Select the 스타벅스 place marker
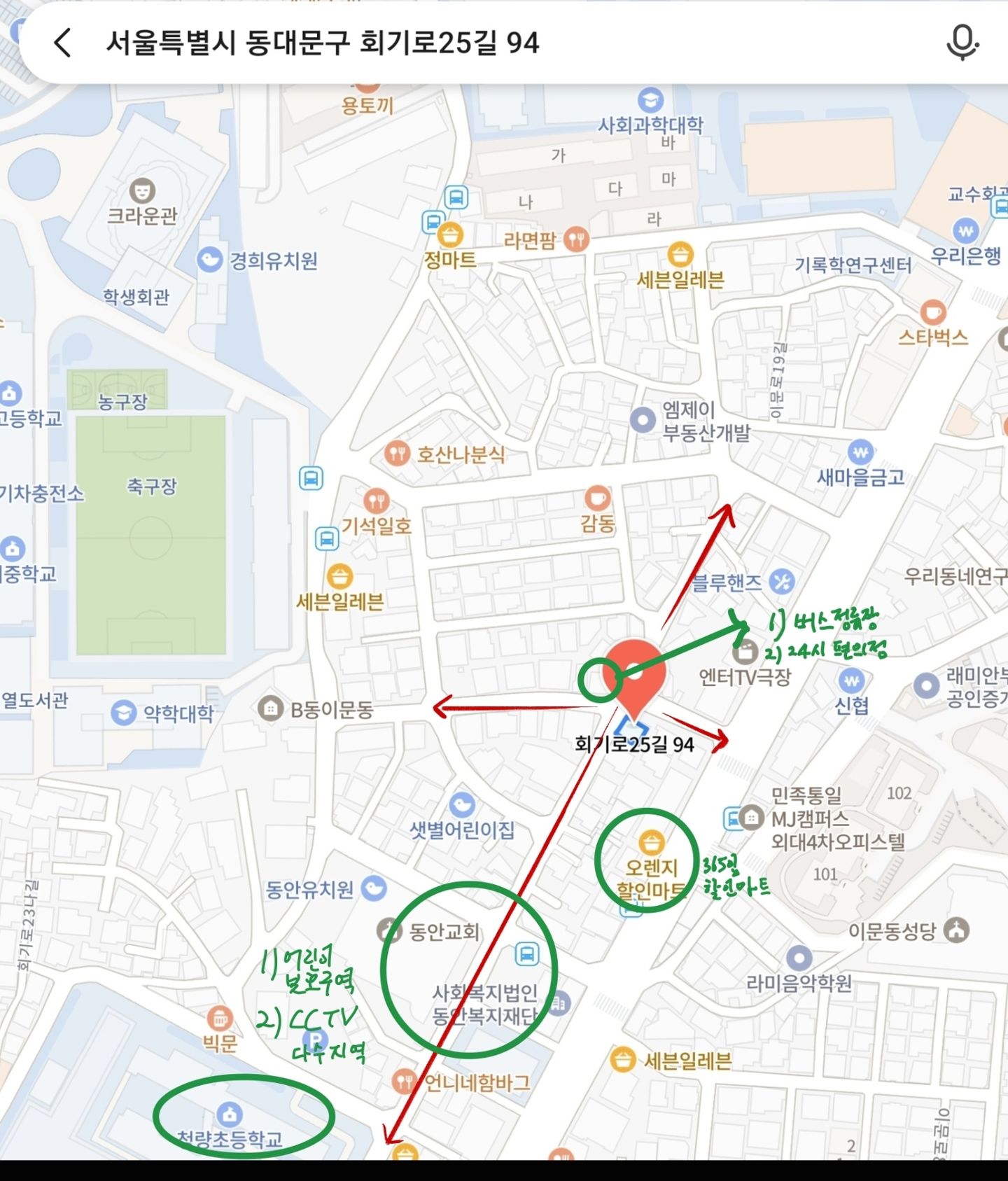Screen dimensions: 1008x1181 (x=932, y=312)
